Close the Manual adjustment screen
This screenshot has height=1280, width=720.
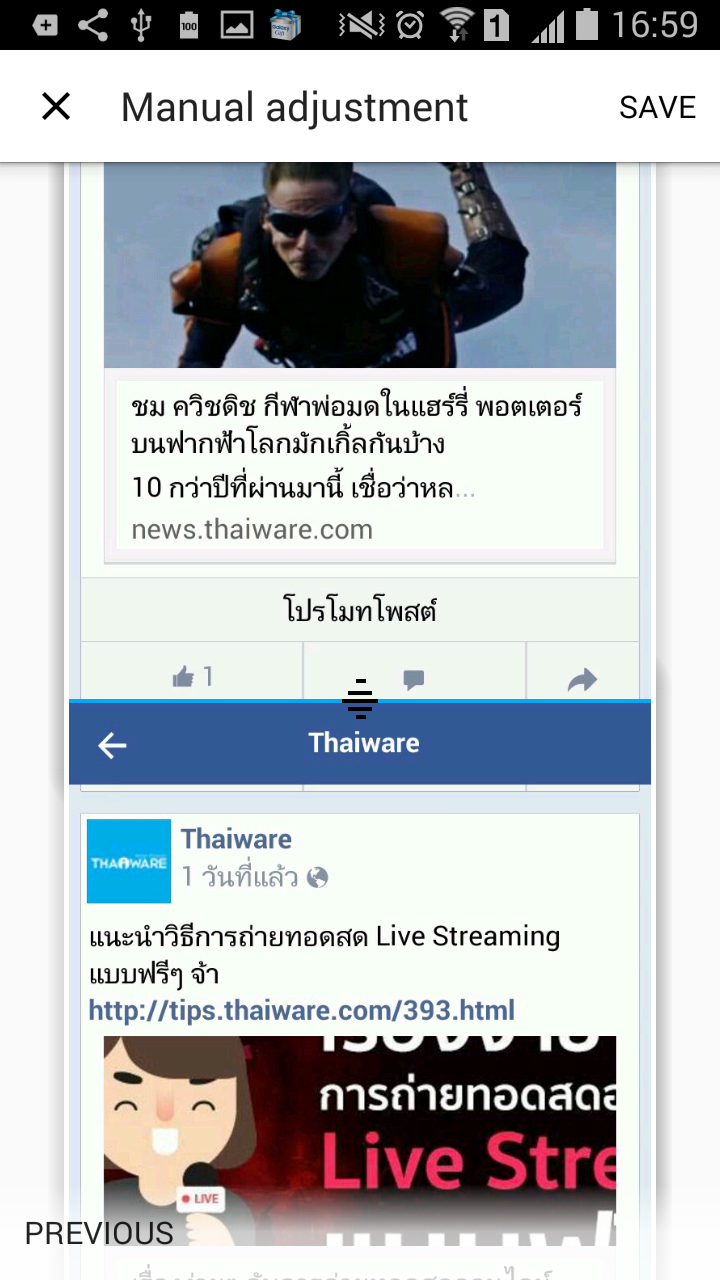(56, 107)
